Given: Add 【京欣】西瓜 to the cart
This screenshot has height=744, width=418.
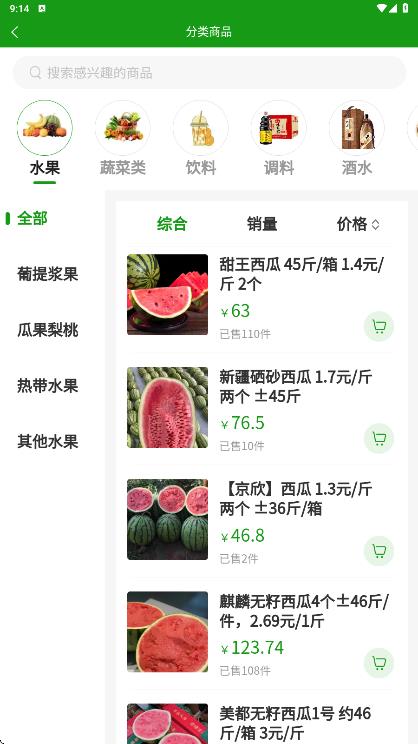Looking at the screenshot, I should pyautogui.click(x=379, y=551).
